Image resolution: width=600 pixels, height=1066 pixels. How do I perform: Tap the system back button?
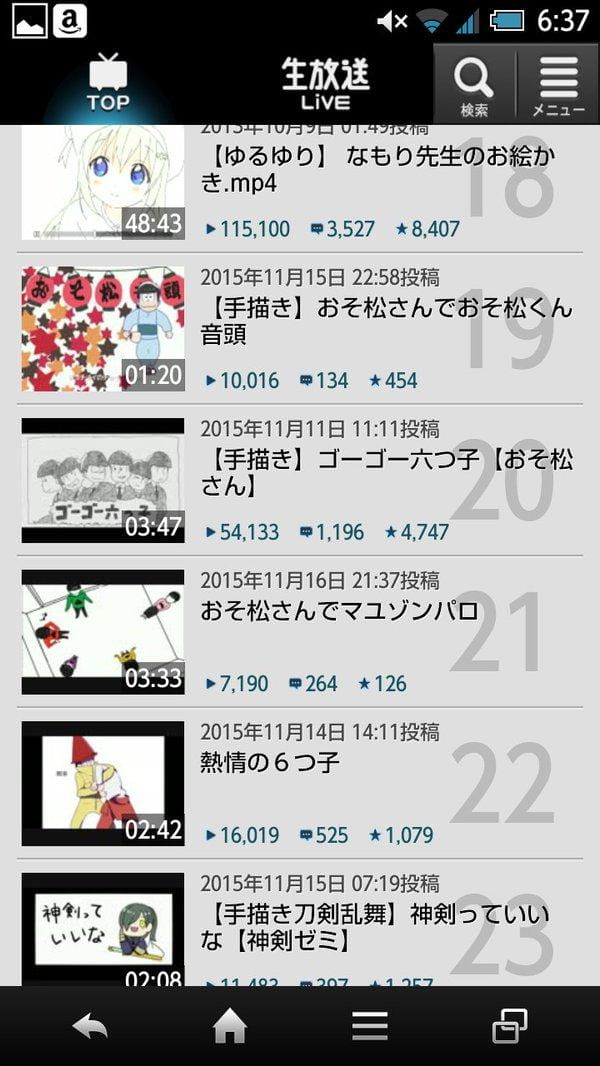[90, 1026]
